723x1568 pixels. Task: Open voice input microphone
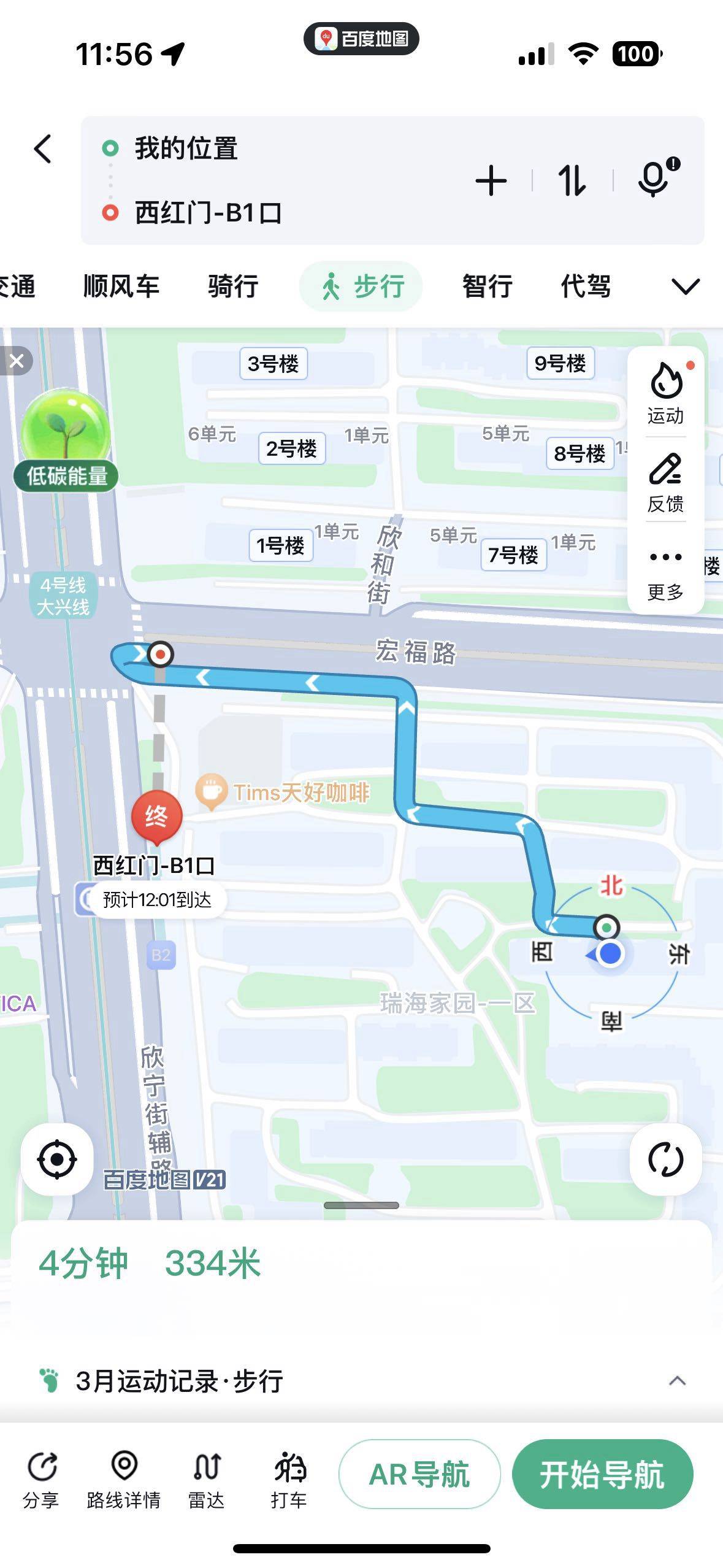click(655, 179)
